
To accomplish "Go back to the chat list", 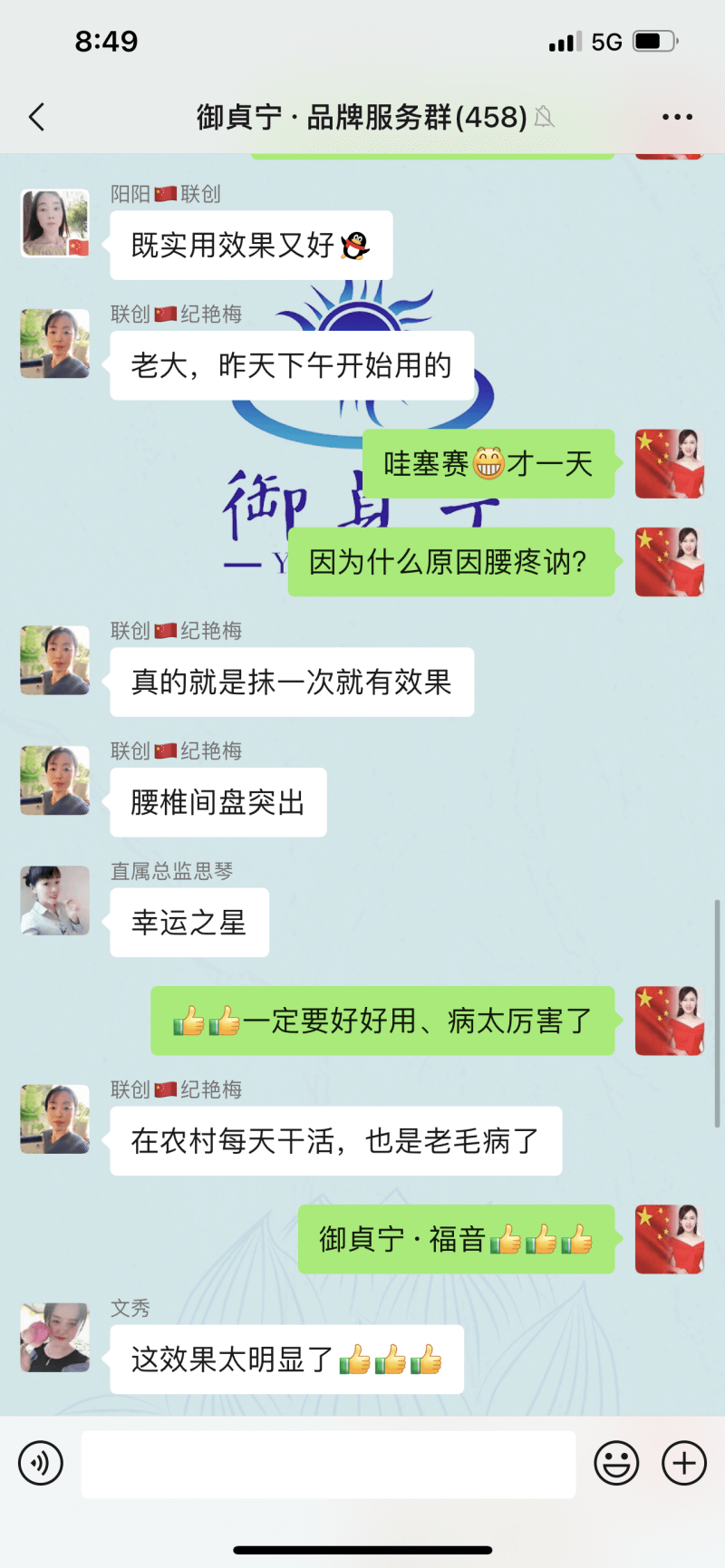I will (36, 117).
